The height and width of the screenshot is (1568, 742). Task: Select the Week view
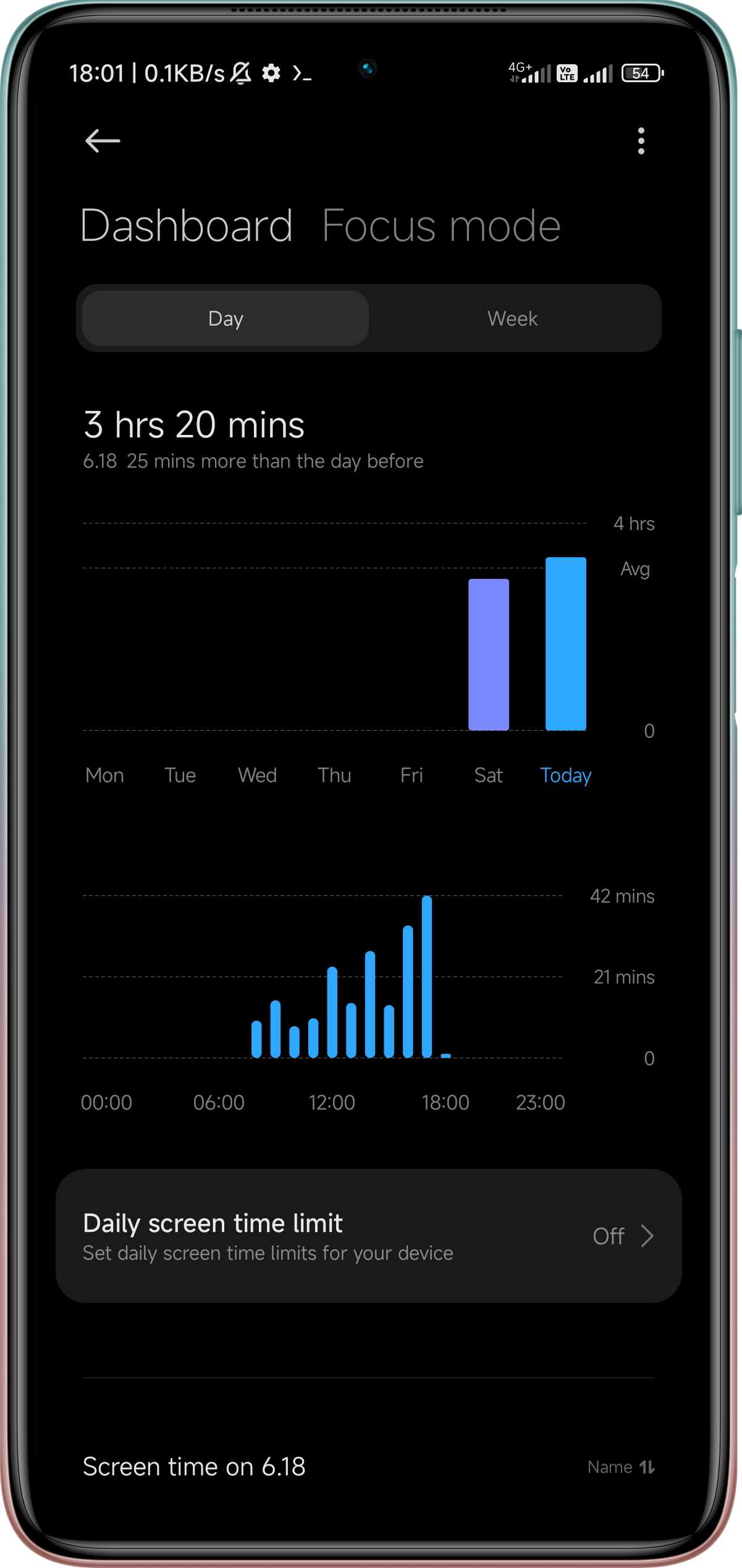(x=512, y=319)
